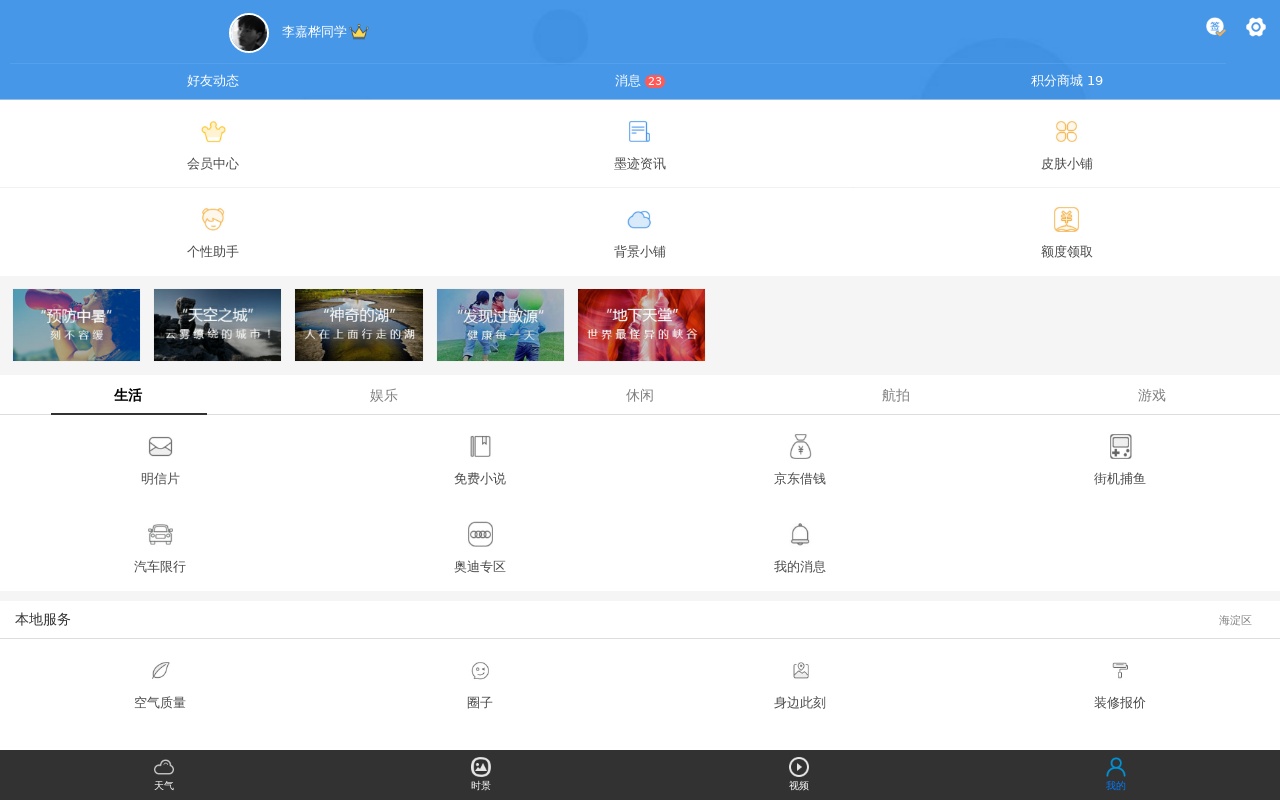Open the settings gear icon
Image resolution: width=1280 pixels, height=800 pixels.
pyautogui.click(x=1255, y=27)
